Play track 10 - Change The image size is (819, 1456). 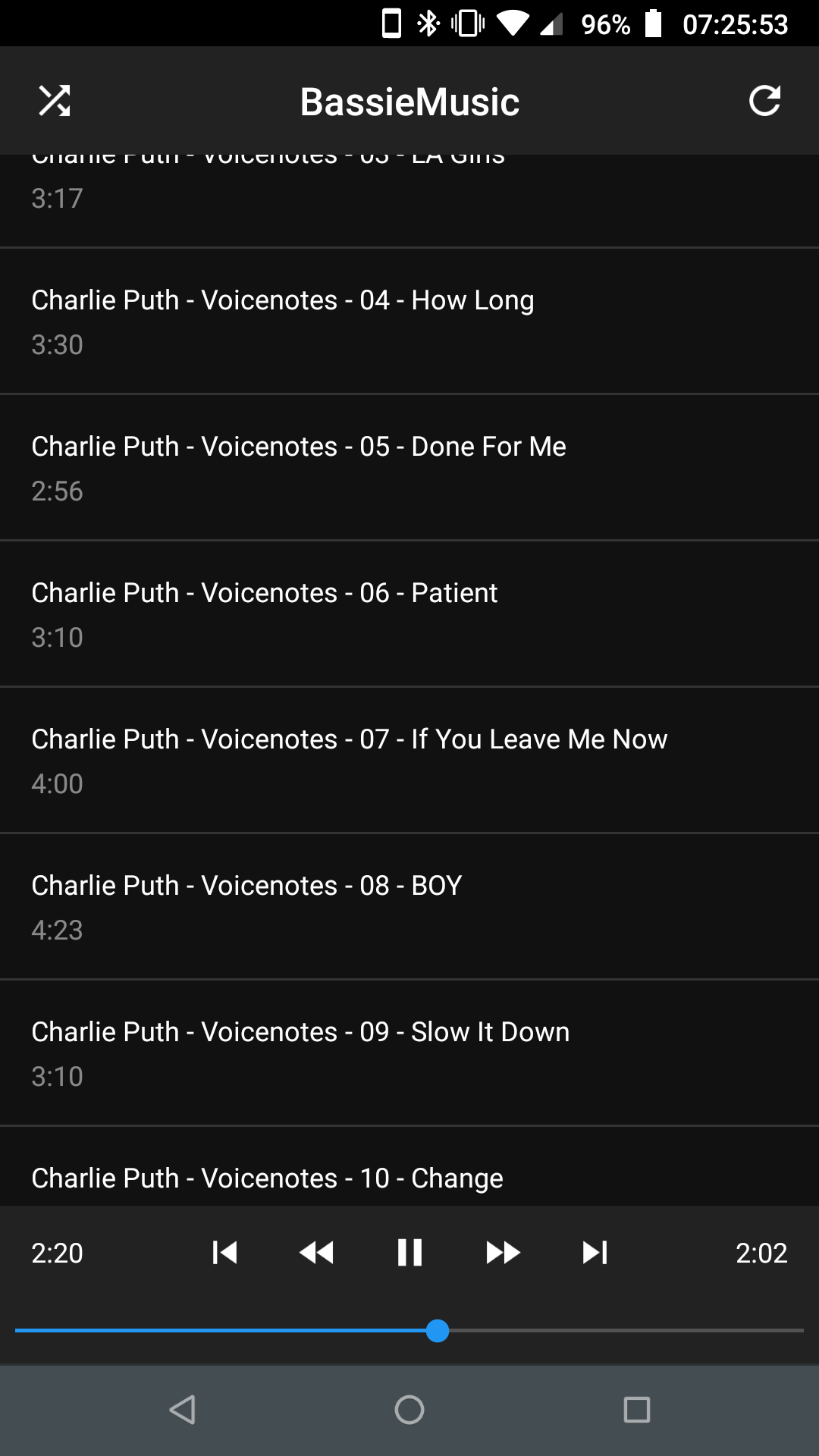(409, 1166)
